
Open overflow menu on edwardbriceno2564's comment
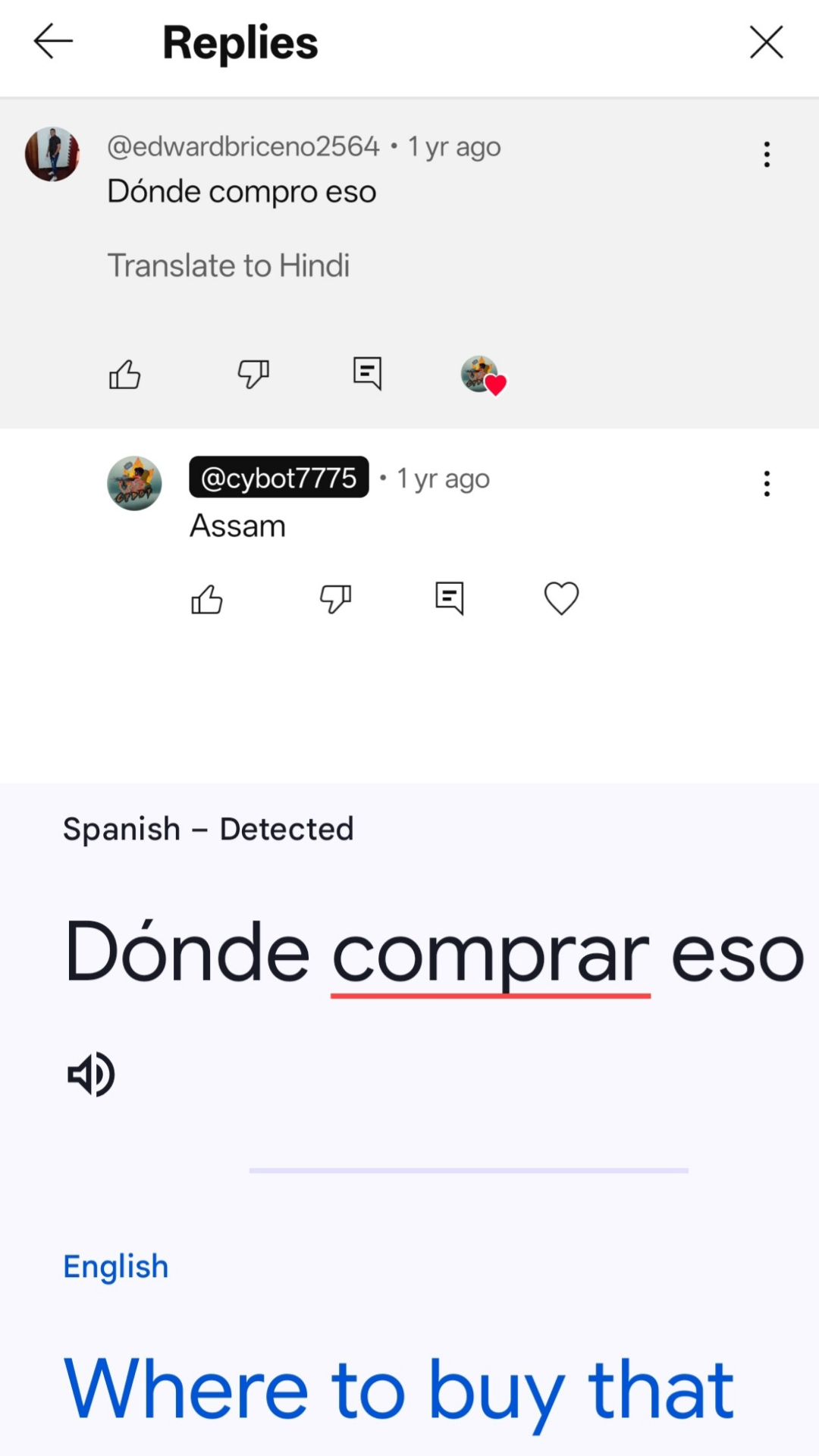[767, 154]
